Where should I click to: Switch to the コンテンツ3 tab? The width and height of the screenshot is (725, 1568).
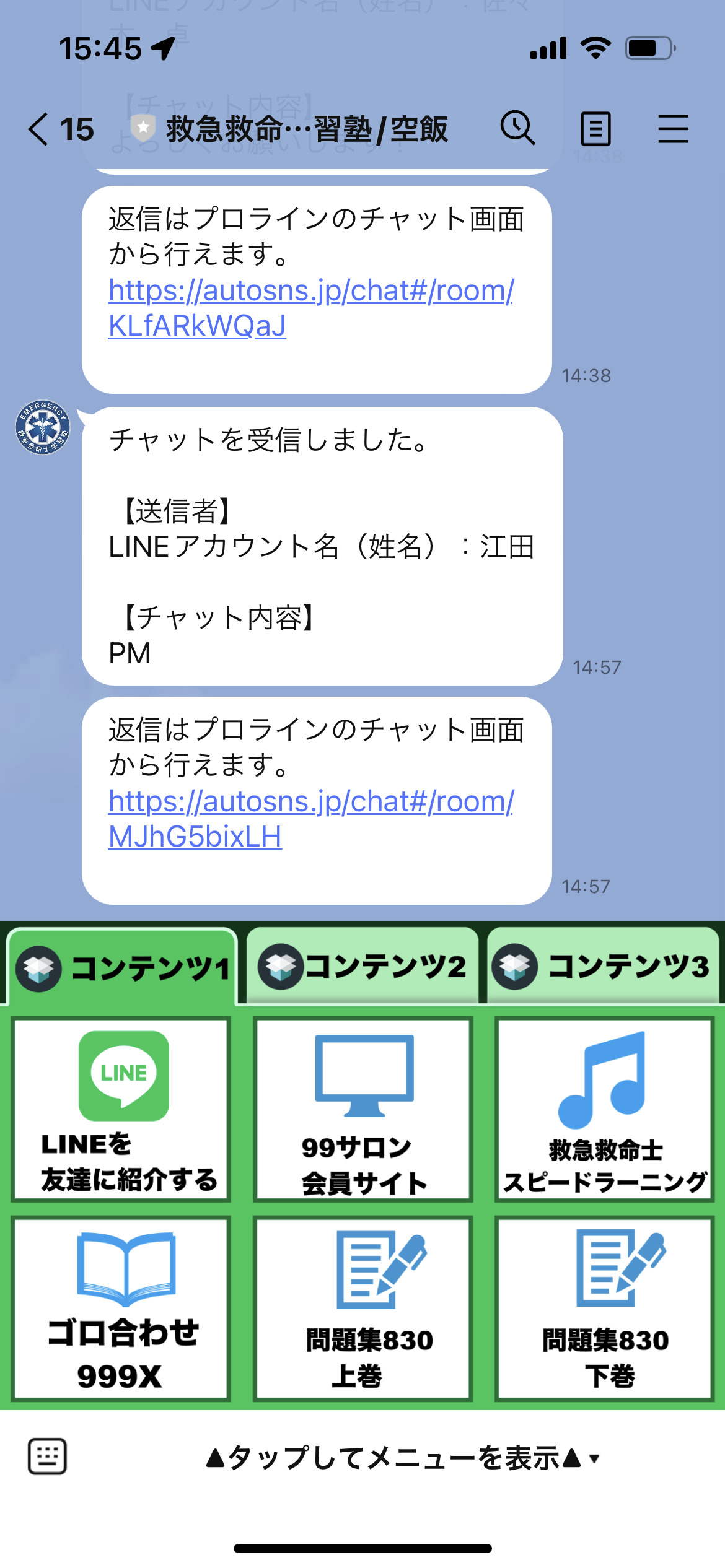(x=604, y=966)
